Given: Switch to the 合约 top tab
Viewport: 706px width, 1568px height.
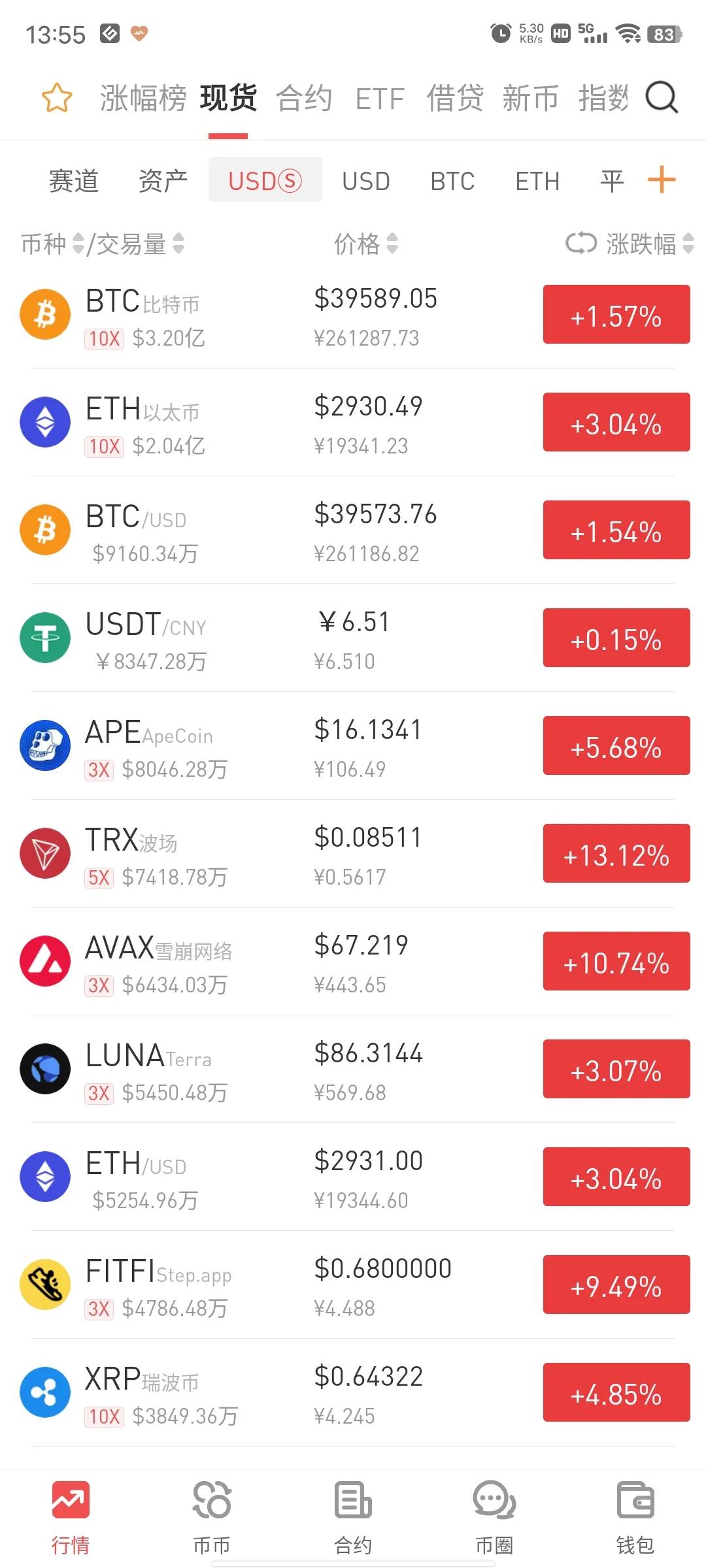Looking at the screenshot, I should tap(304, 99).
